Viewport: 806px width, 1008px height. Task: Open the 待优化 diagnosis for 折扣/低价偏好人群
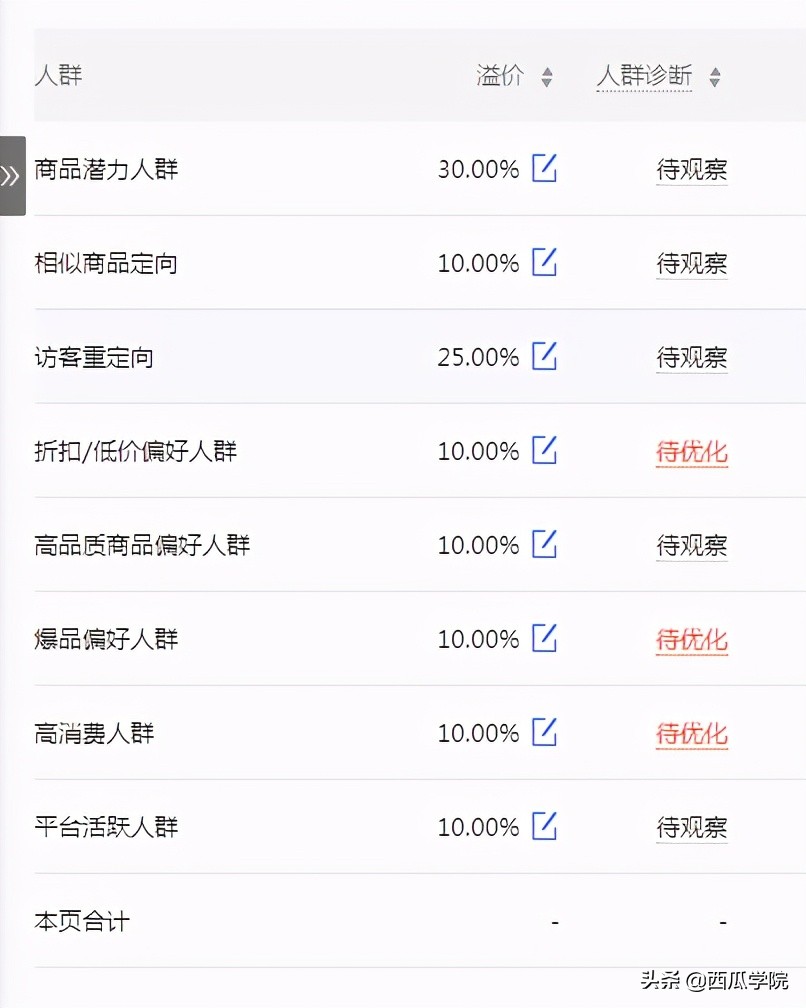coord(691,451)
